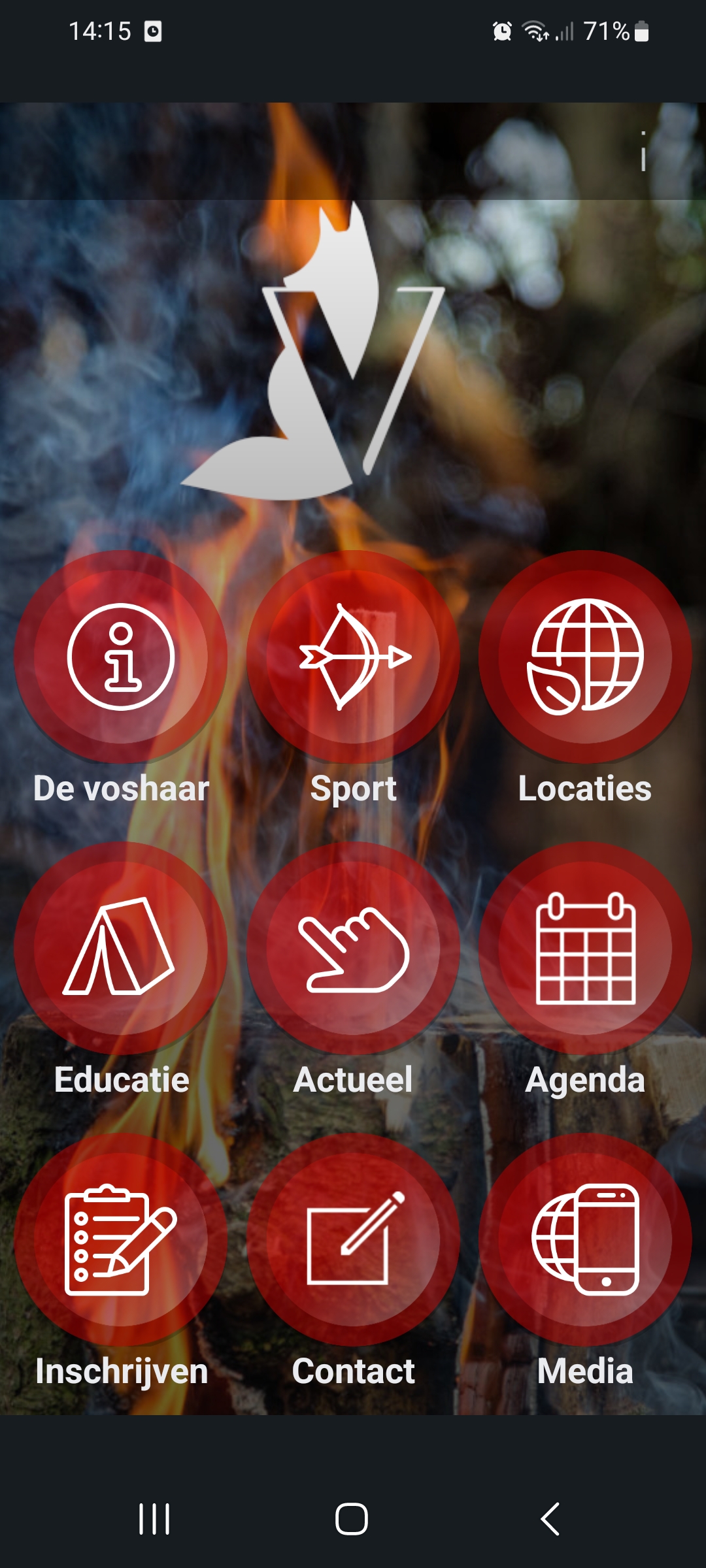The height and width of the screenshot is (1568, 706).
Task: Select the Educatie tent button
Action: pyautogui.click(x=121, y=947)
